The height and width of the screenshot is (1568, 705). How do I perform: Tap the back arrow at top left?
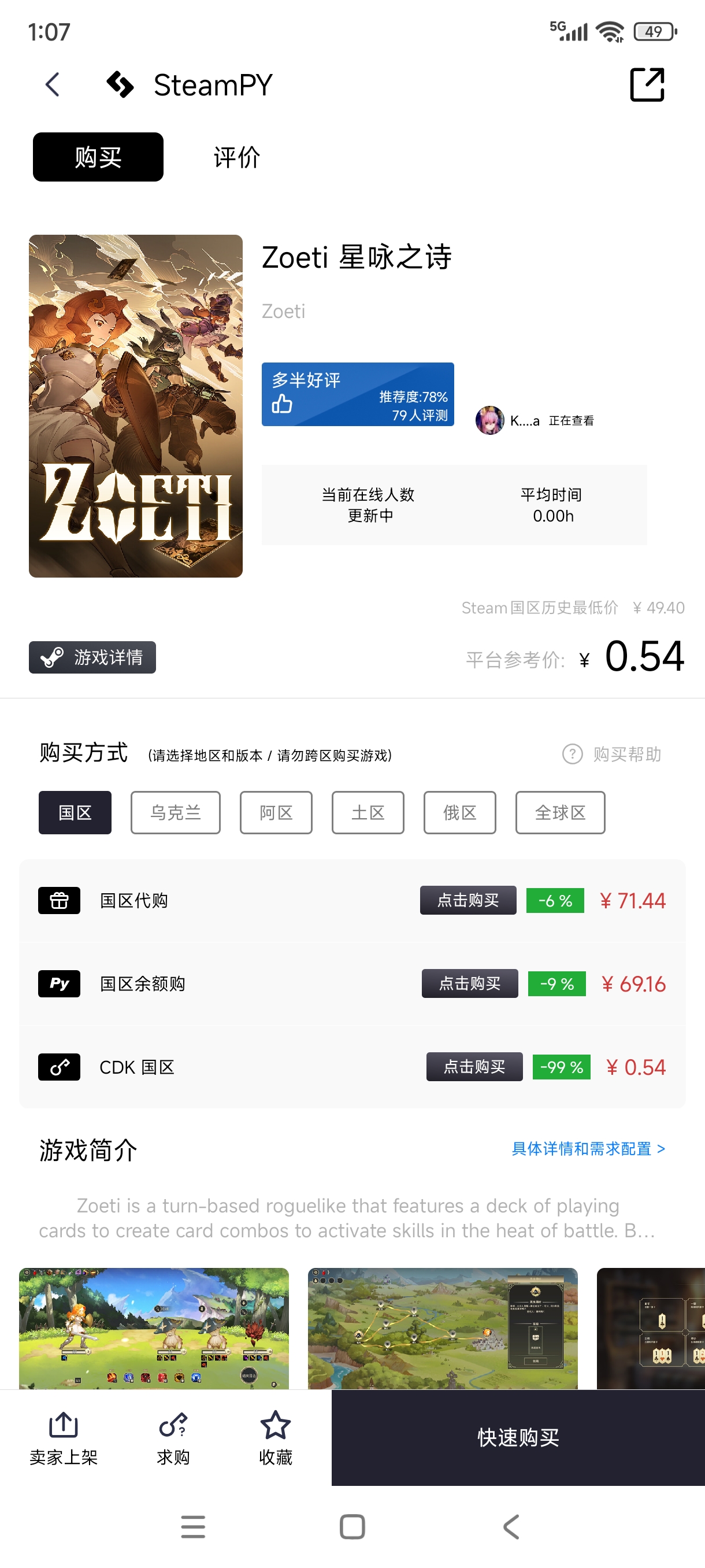click(53, 84)
